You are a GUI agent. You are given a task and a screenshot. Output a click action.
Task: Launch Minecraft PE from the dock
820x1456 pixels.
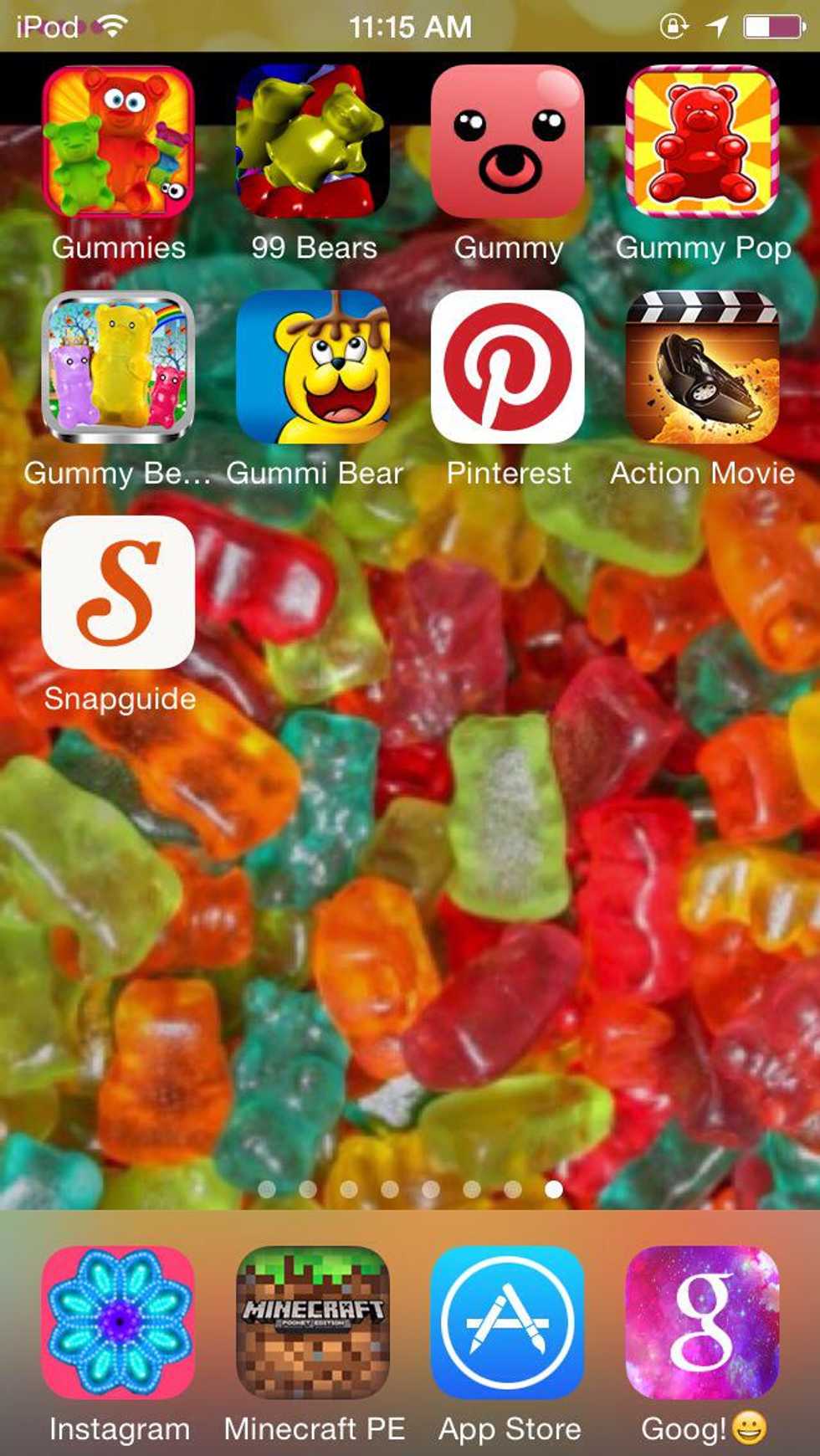[x=313, y=1322]
